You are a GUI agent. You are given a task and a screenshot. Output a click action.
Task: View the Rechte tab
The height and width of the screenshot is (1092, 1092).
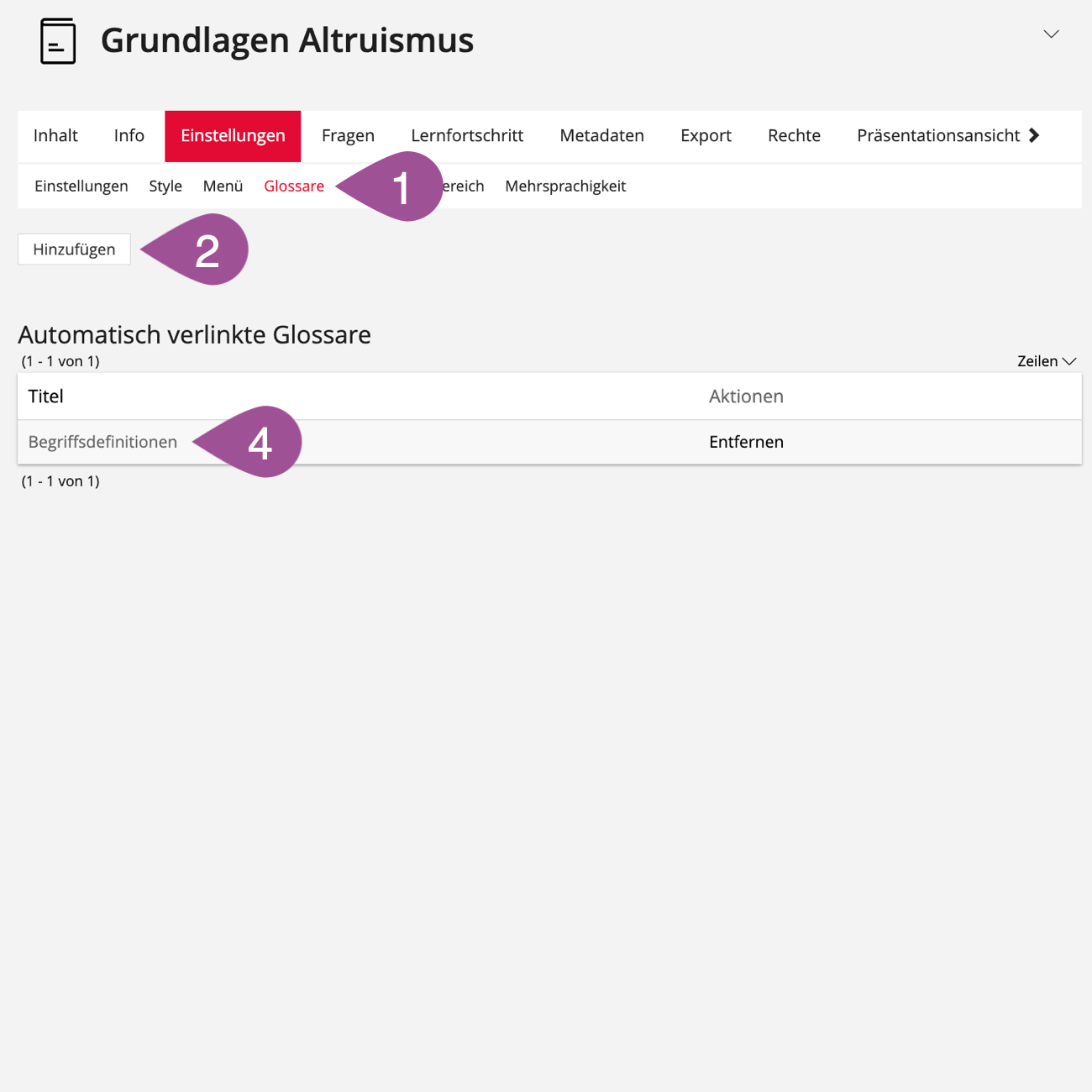point(794,136)
